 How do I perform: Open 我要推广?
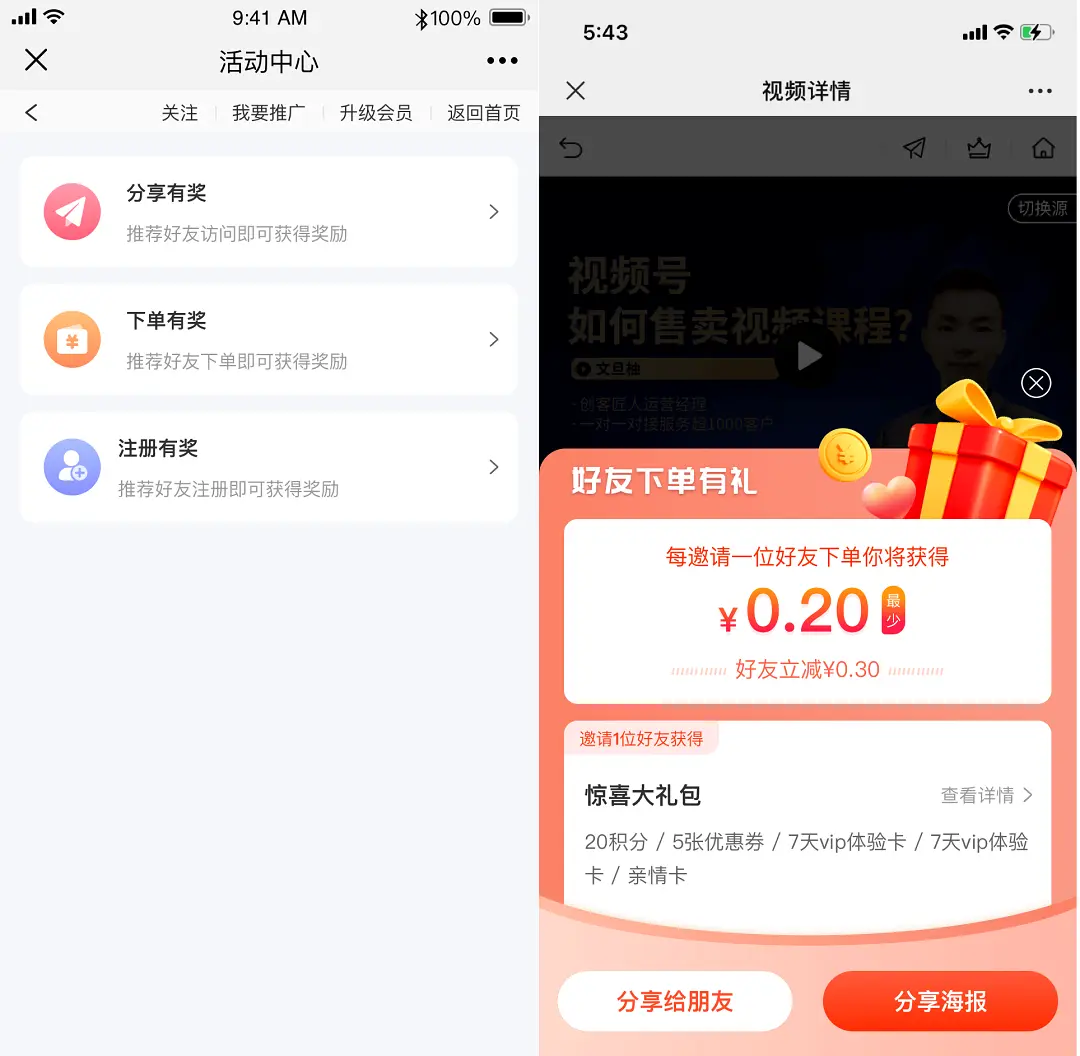[268, 113]
